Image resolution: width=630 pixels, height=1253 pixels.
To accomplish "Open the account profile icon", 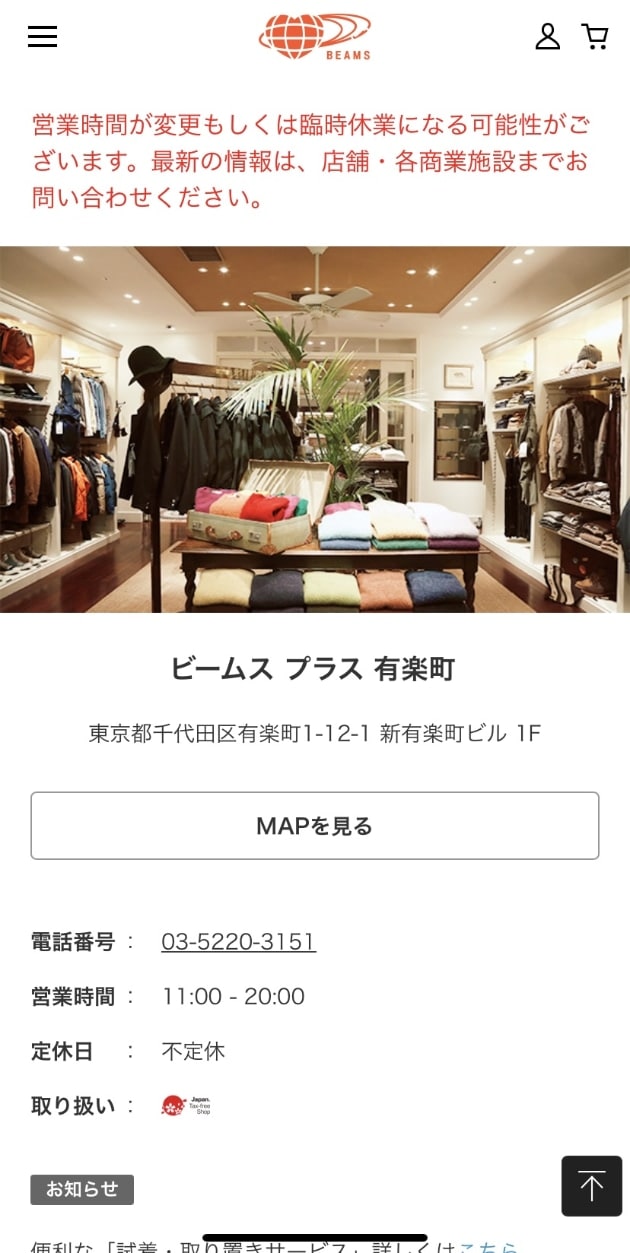I will pos(547,37).
